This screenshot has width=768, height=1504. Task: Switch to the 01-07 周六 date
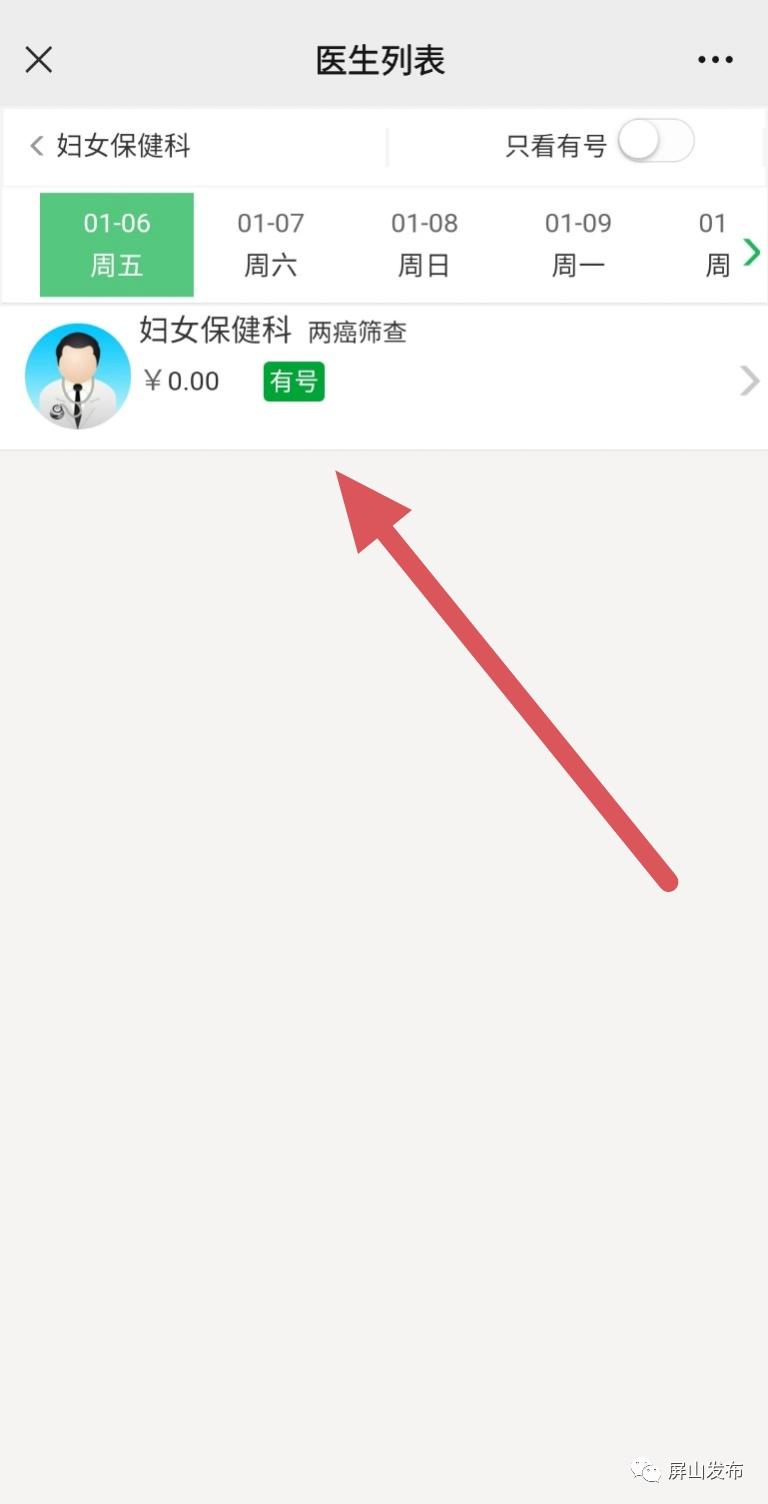pos(270,244)
